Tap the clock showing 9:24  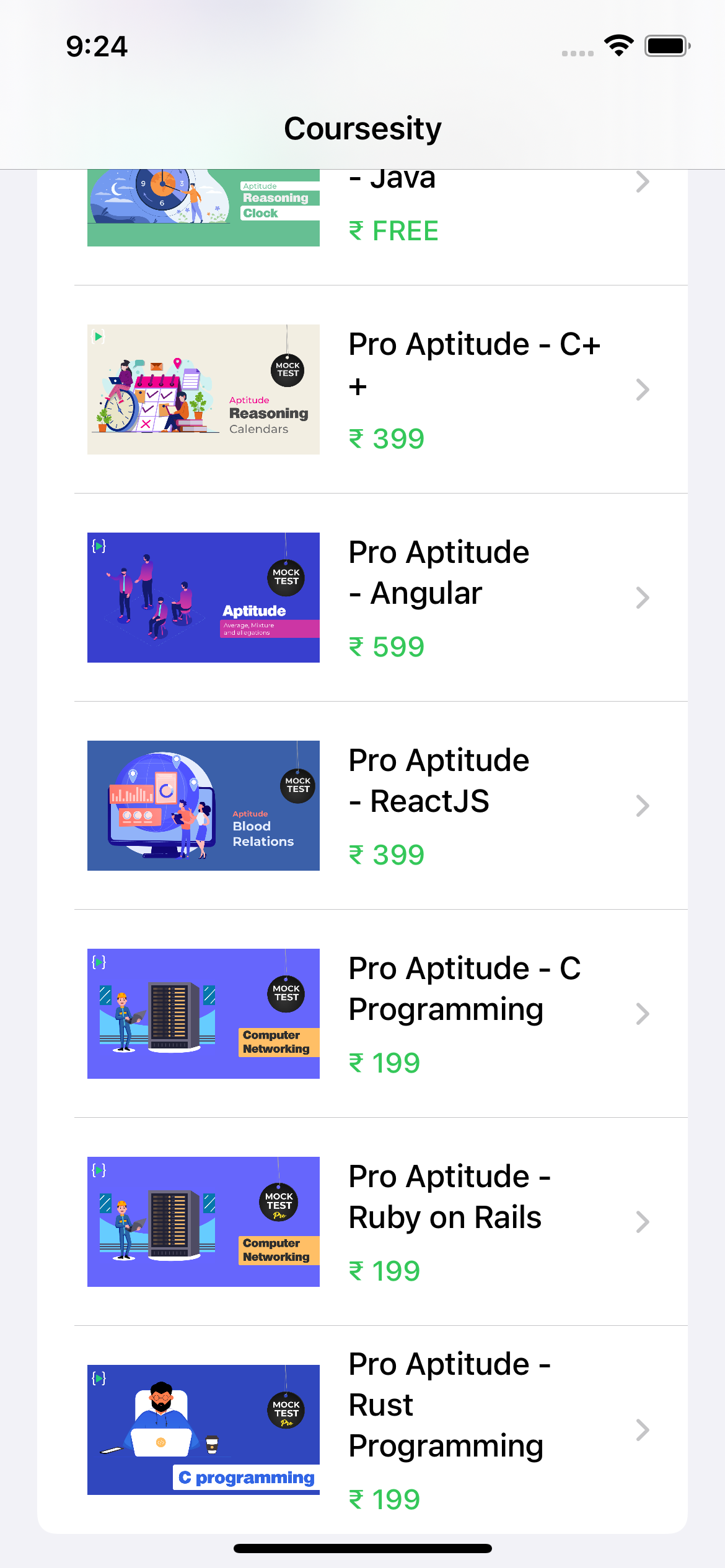tap(96, 46)
